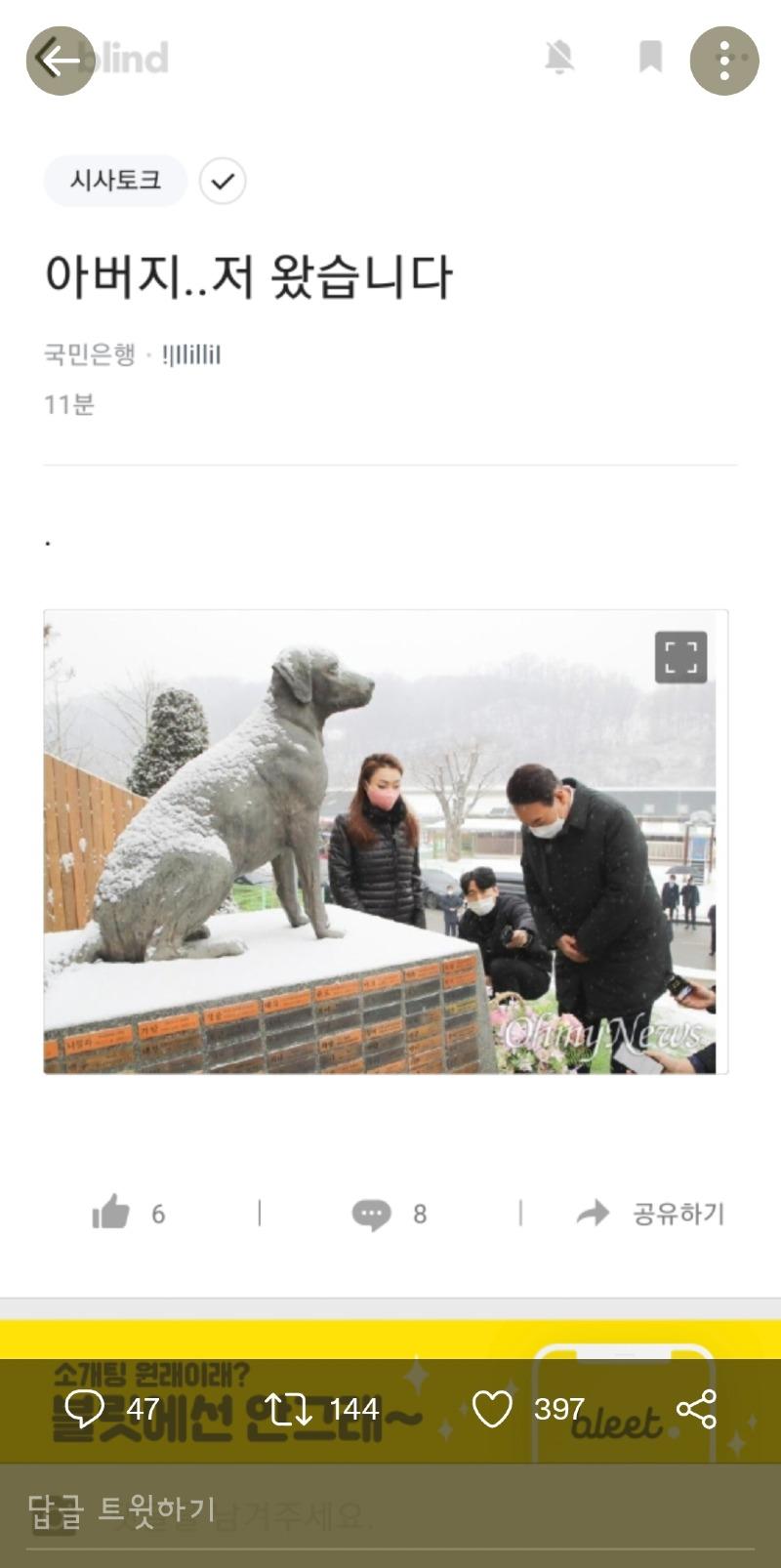Open the three-dot overflow menu
Viewport: 781px width, 1568px height.
(x=724, y=61)
